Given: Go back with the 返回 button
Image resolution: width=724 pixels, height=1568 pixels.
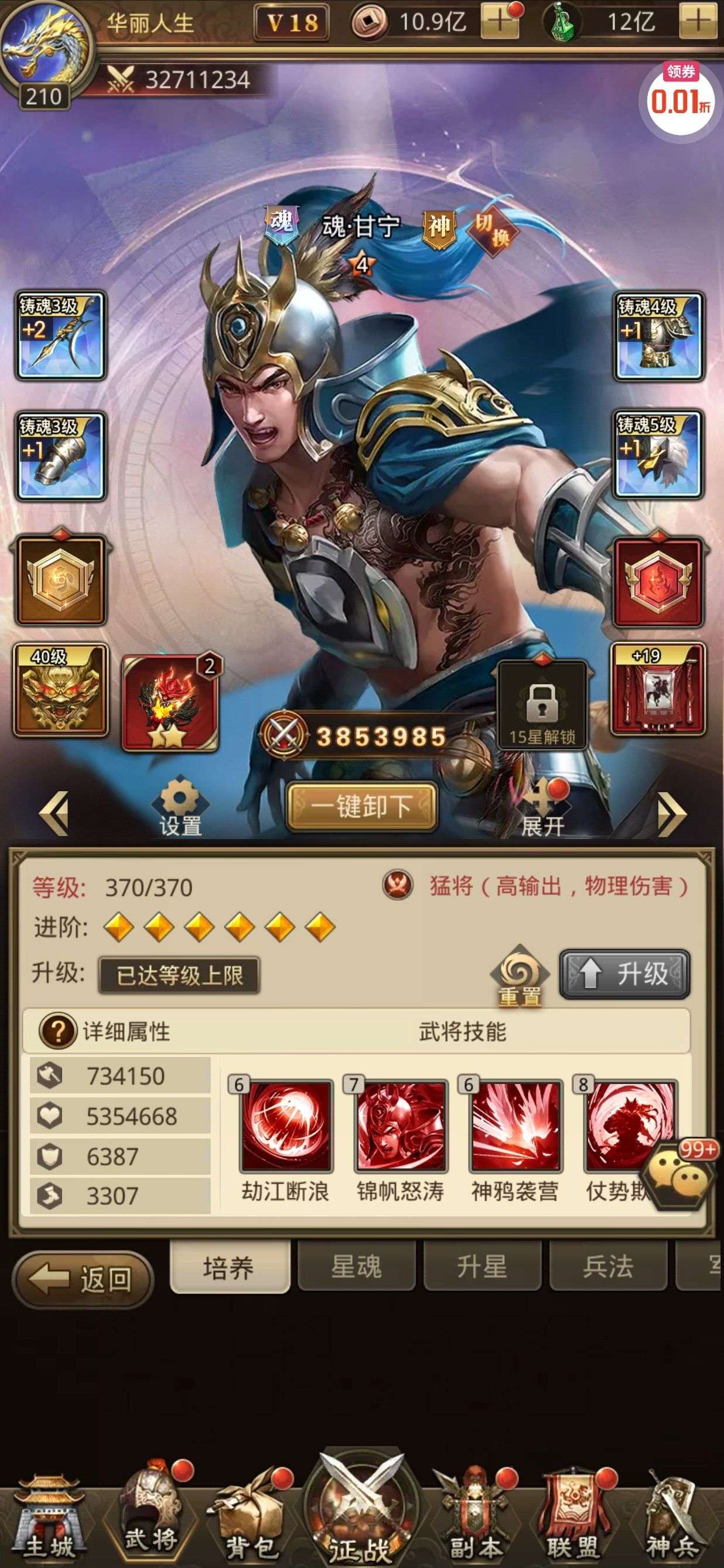Looking at the screenshot, I should (83, 1280).
